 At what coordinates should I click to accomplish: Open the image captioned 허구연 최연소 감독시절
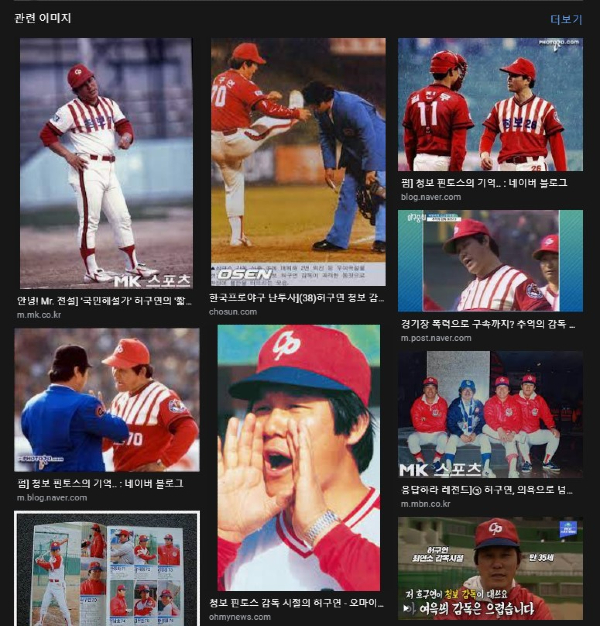coord(490,568)
